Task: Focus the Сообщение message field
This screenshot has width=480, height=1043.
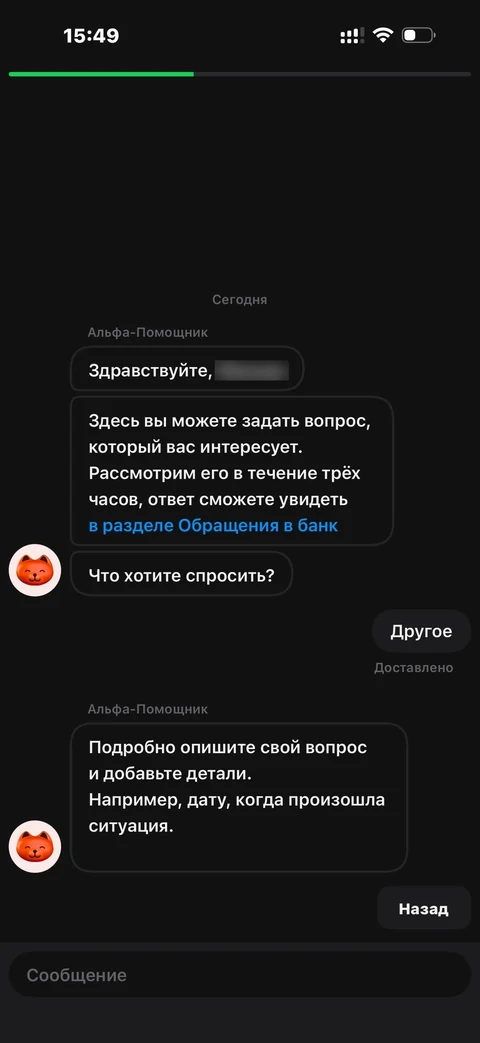Action: point(240,975)
